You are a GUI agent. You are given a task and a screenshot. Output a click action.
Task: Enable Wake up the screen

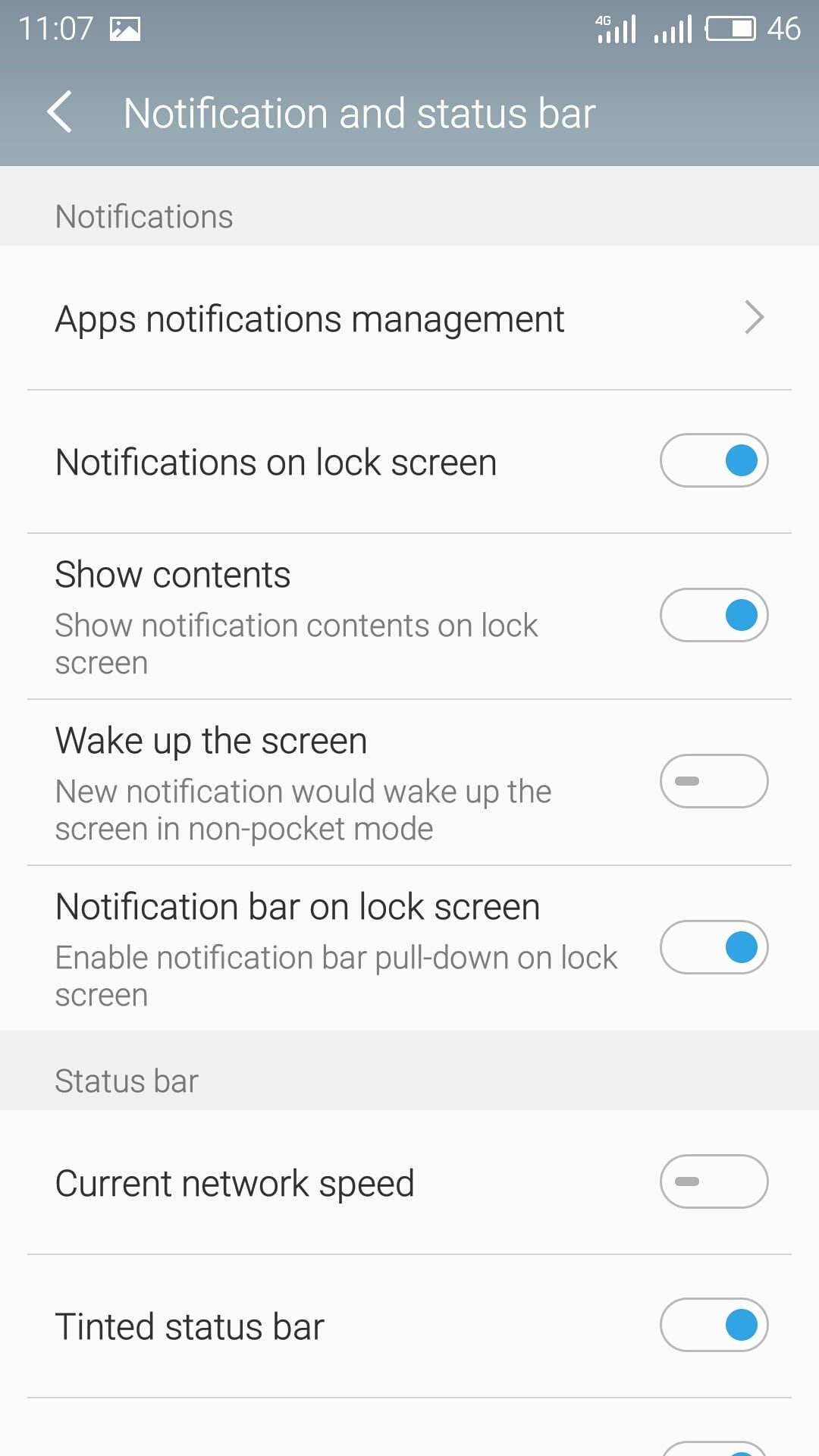pyautogui.click(x=714, y=781)
